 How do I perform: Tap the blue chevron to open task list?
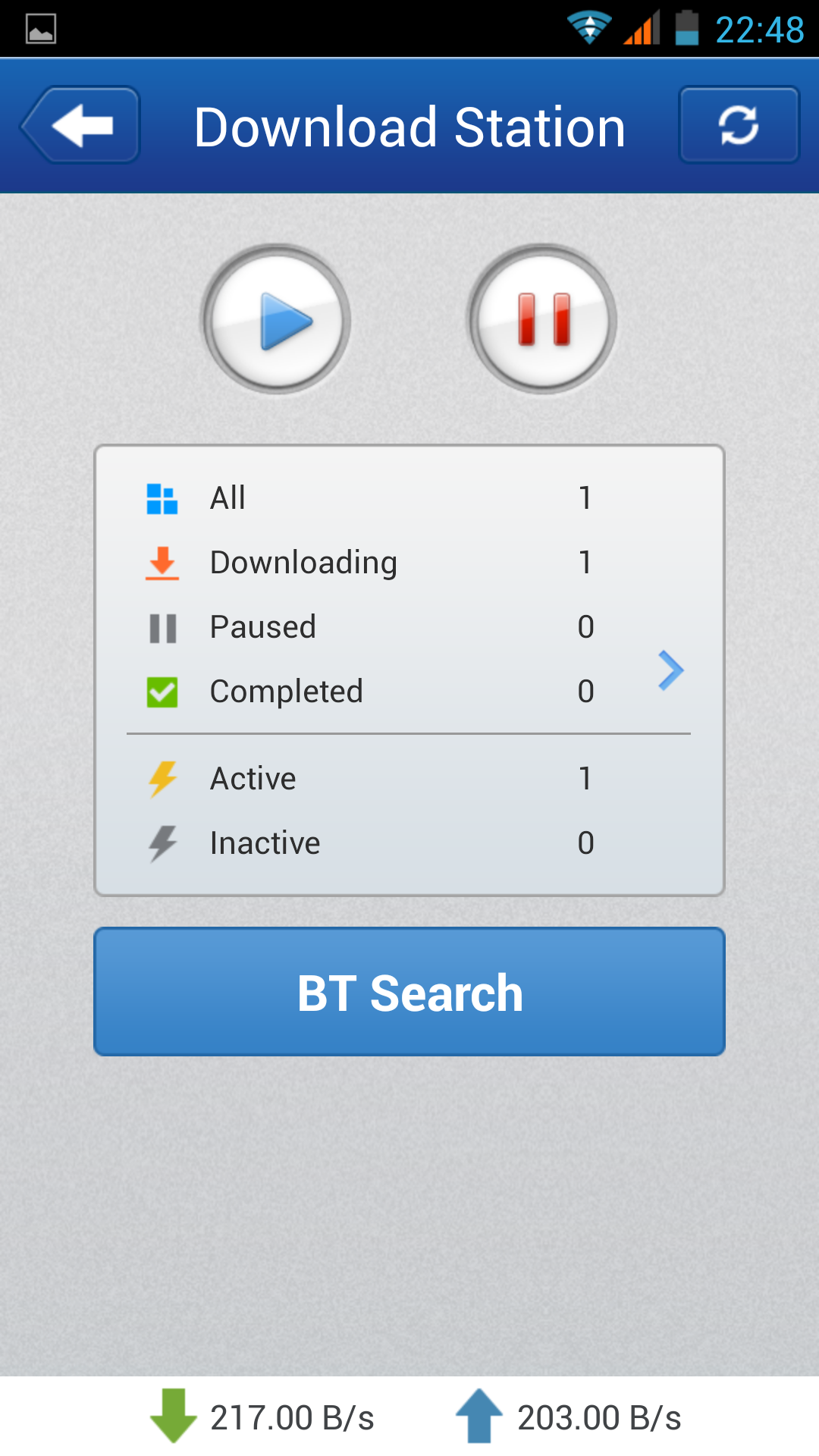pyautogui.click(x=670, y=670)
